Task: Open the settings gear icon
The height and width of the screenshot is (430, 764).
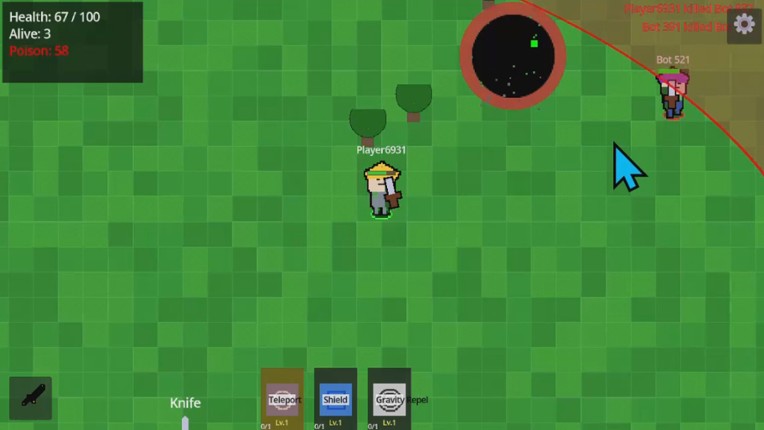Action: click(x=744, y=25)
